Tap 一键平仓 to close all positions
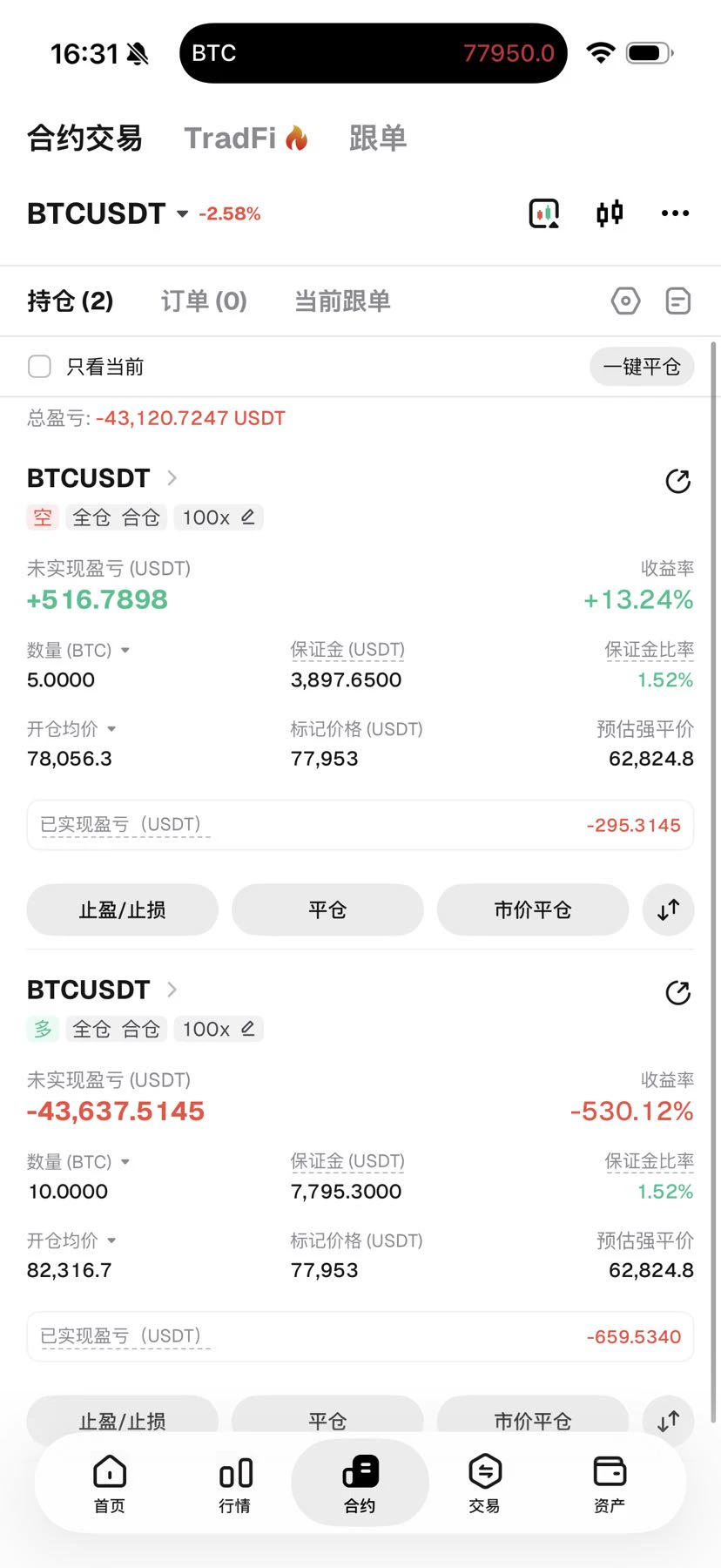The image size is (721, 1568). coord(642,367)
